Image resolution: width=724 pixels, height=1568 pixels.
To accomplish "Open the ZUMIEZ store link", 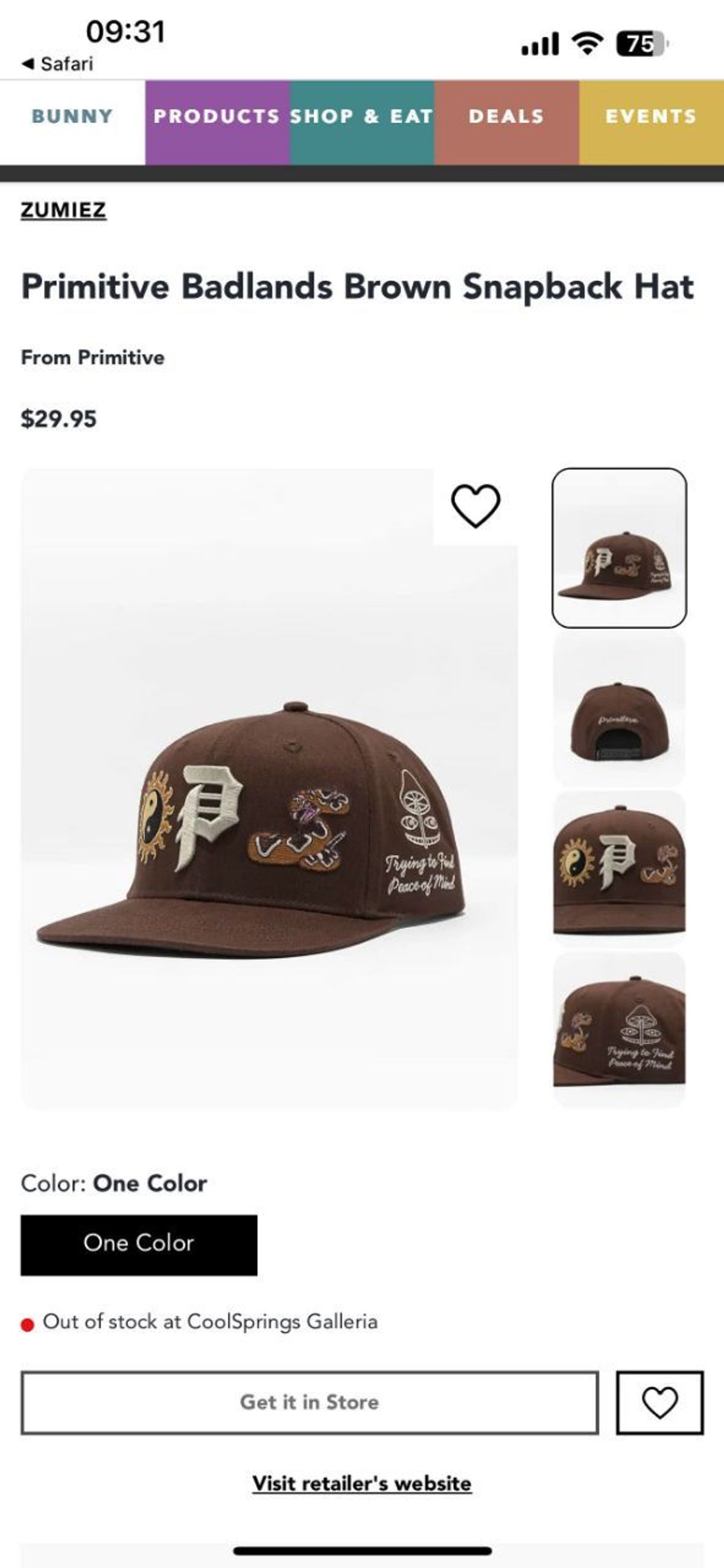I will pos(63,210).
